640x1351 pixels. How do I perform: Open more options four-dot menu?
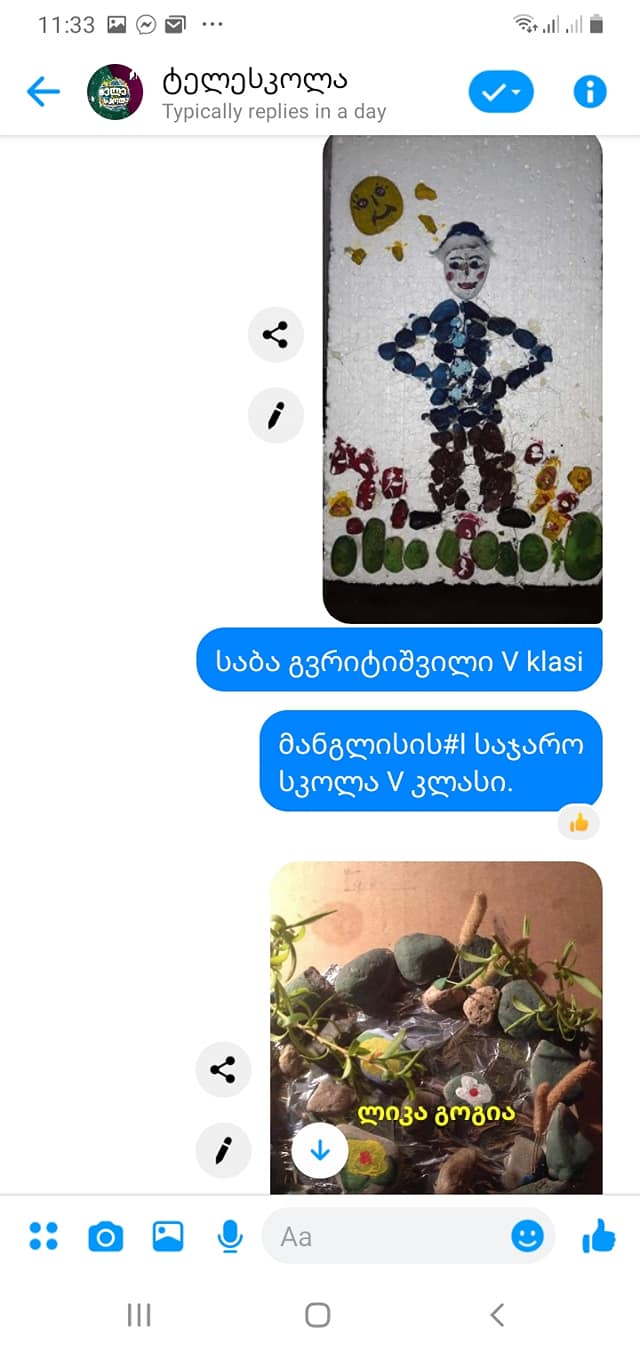pos(44,1236)
